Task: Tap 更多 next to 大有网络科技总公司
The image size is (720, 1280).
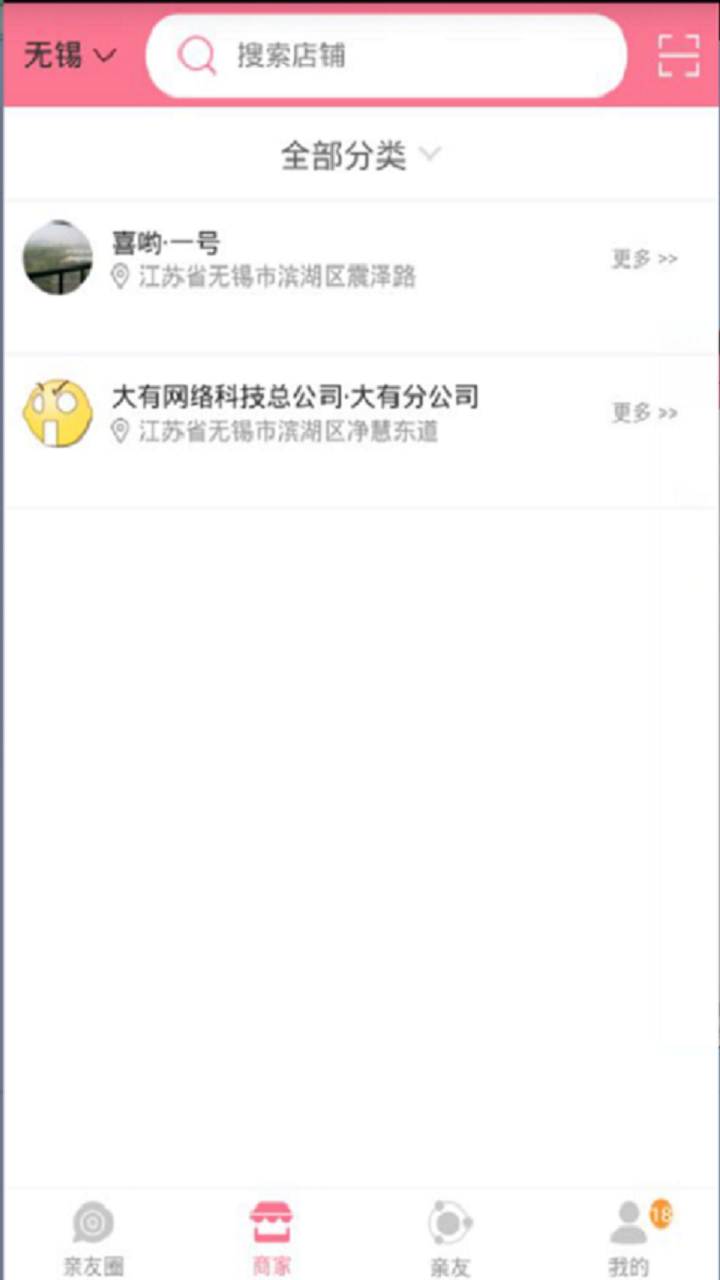Action: click(645, 413)
